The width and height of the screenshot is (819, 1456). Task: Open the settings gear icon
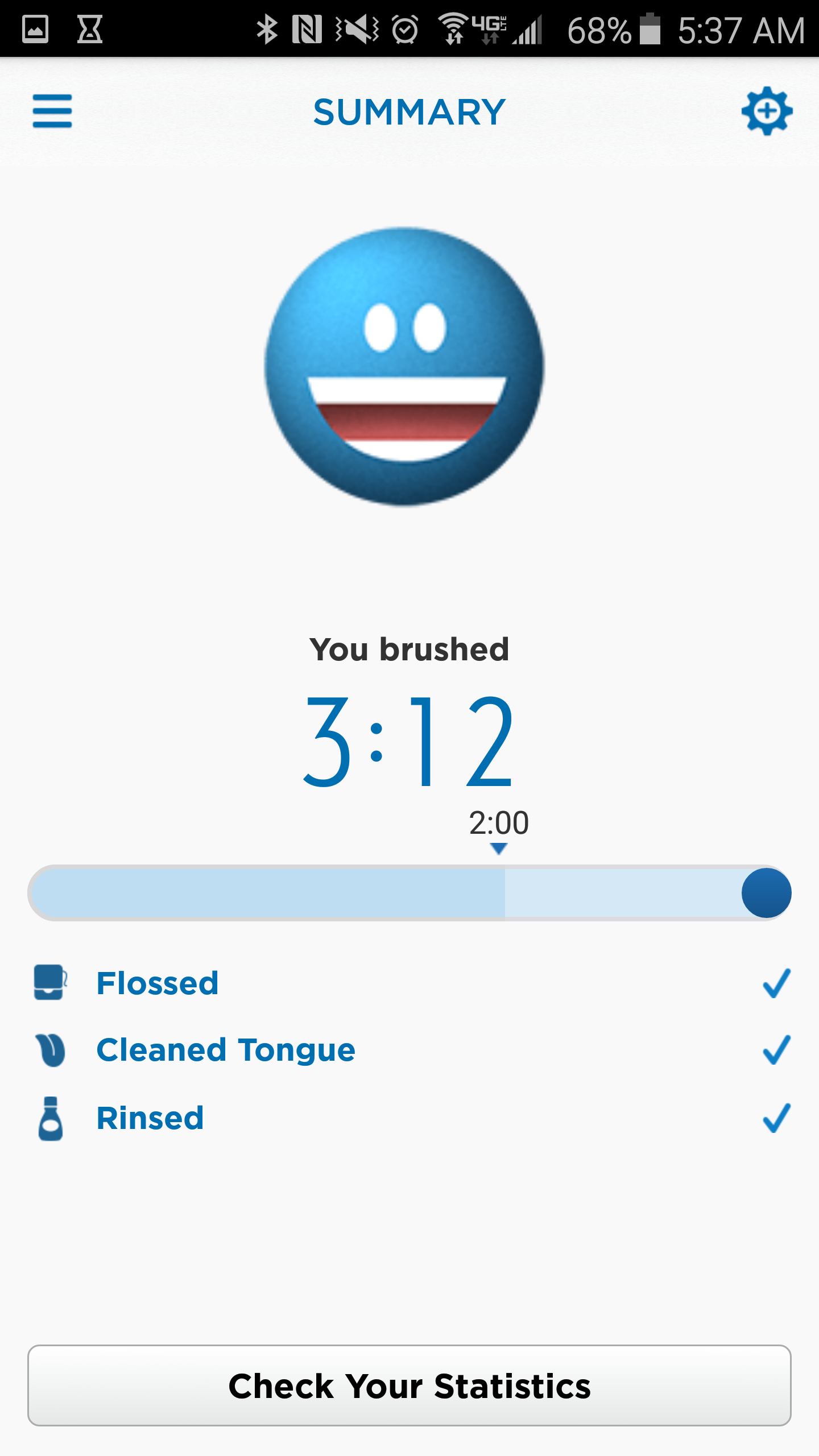click(x=767, y=111)
